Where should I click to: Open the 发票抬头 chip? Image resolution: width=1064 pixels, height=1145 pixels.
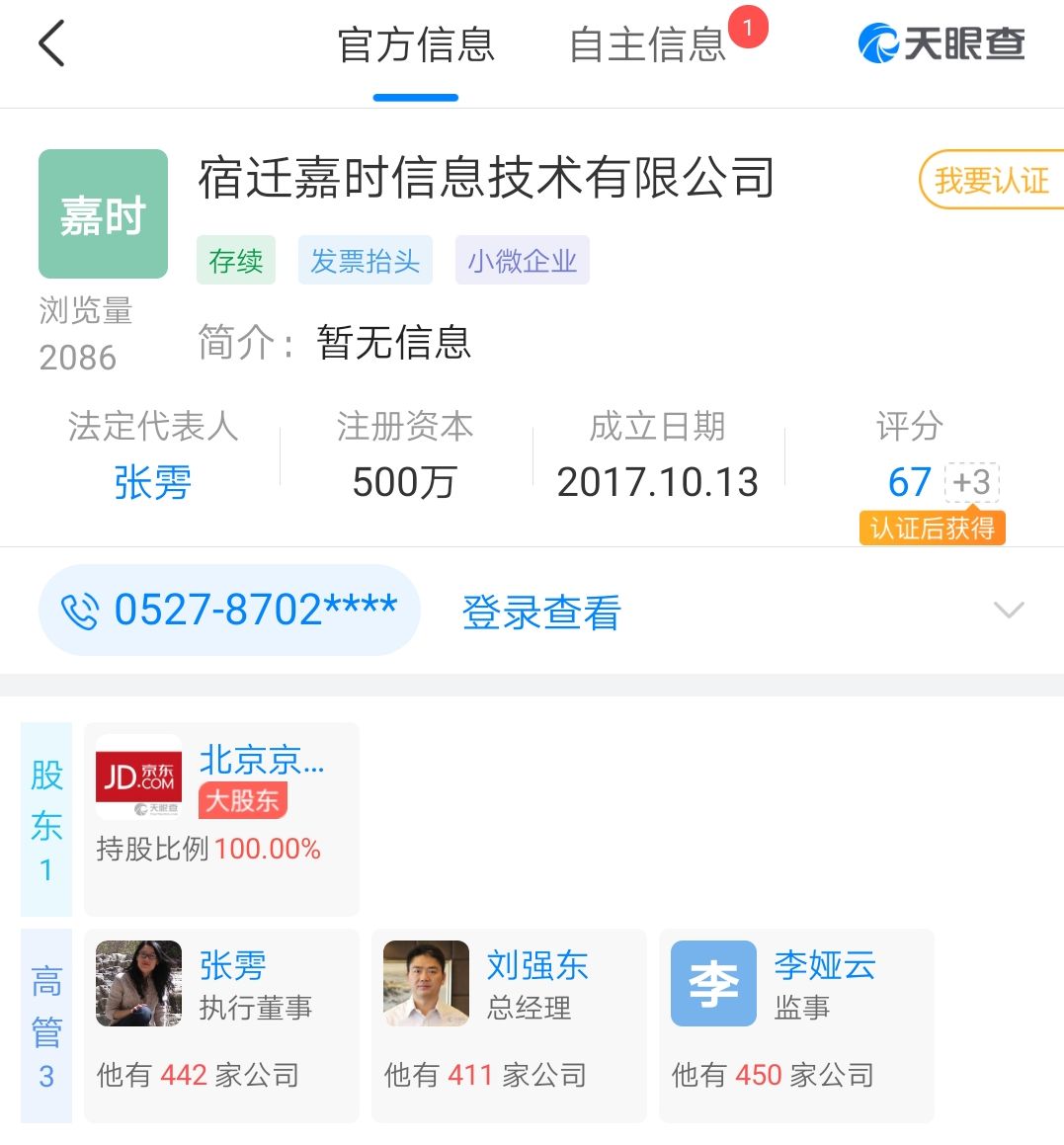point(365,261)
